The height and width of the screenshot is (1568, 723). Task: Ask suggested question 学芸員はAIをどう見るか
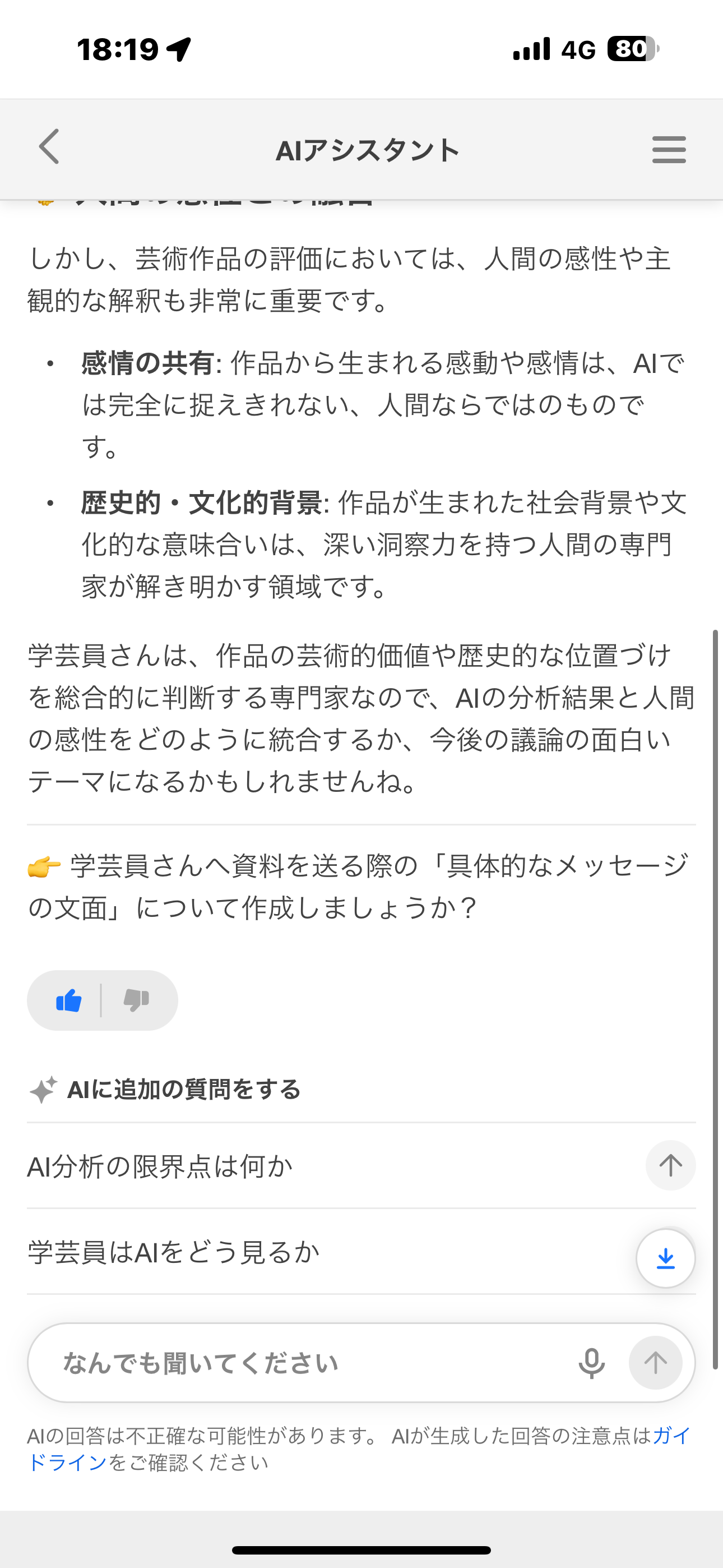click(173, 1252)
